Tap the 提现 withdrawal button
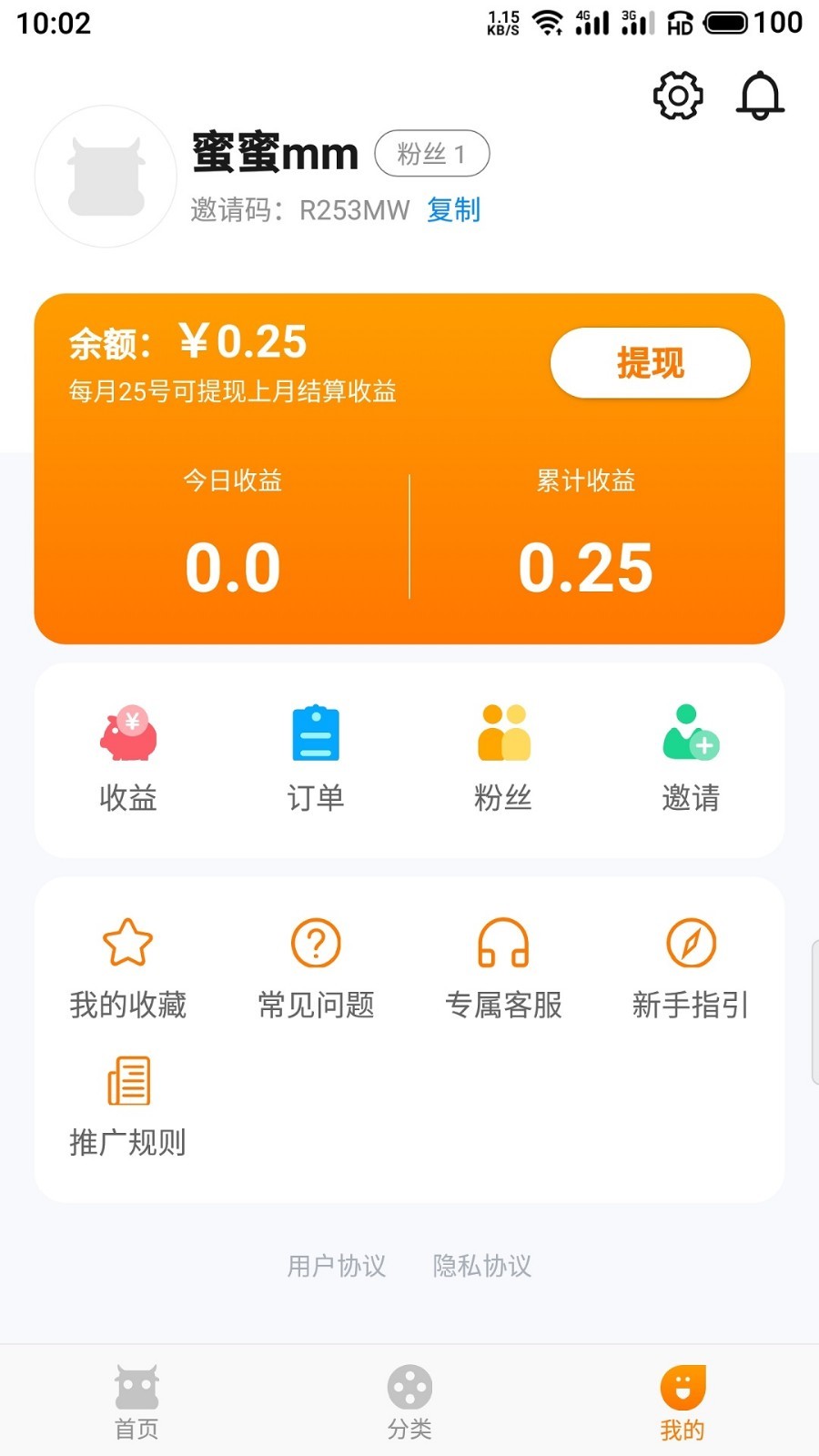This screenshot has height=1456, width=819. pyautogui.click(x=650, y=361)
